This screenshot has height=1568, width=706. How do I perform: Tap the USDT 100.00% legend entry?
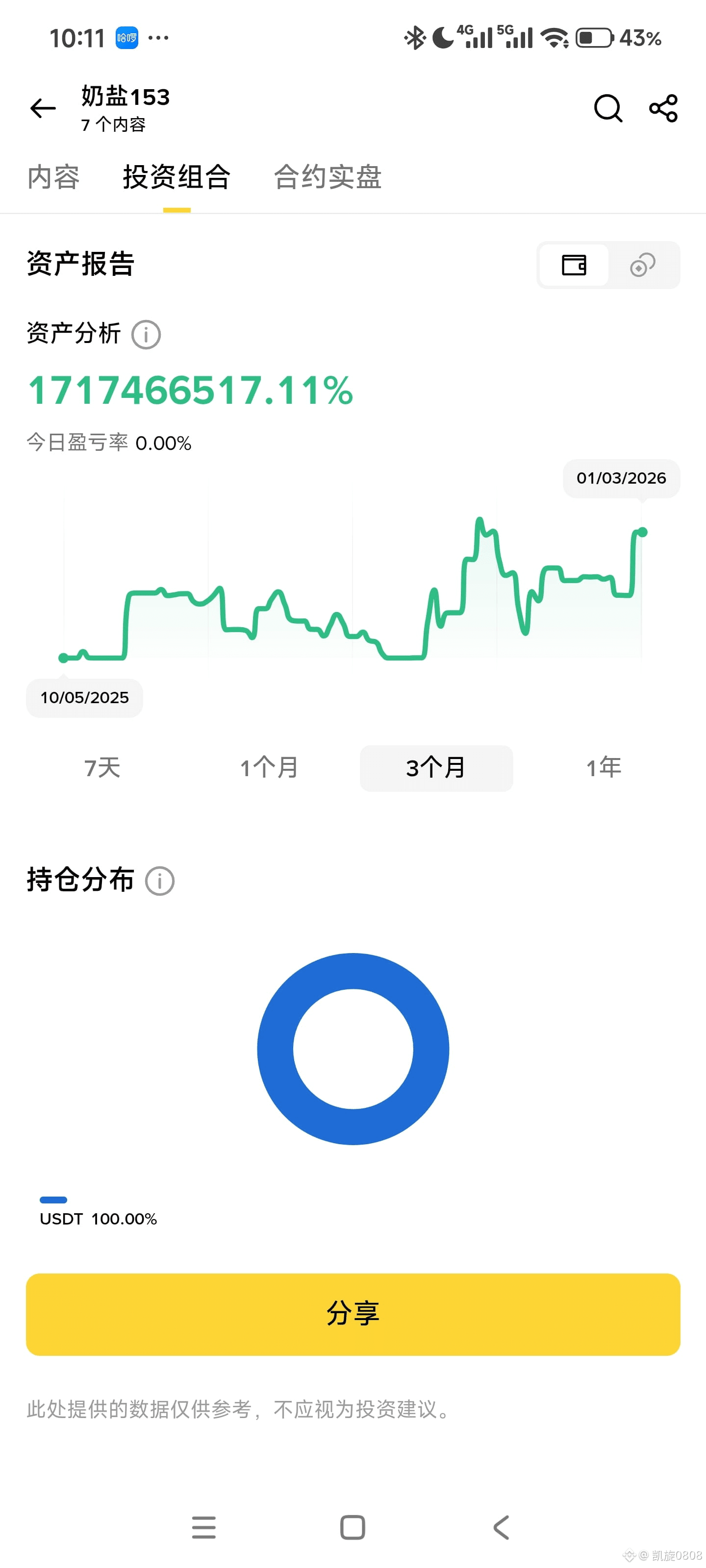coord(99,1218)
